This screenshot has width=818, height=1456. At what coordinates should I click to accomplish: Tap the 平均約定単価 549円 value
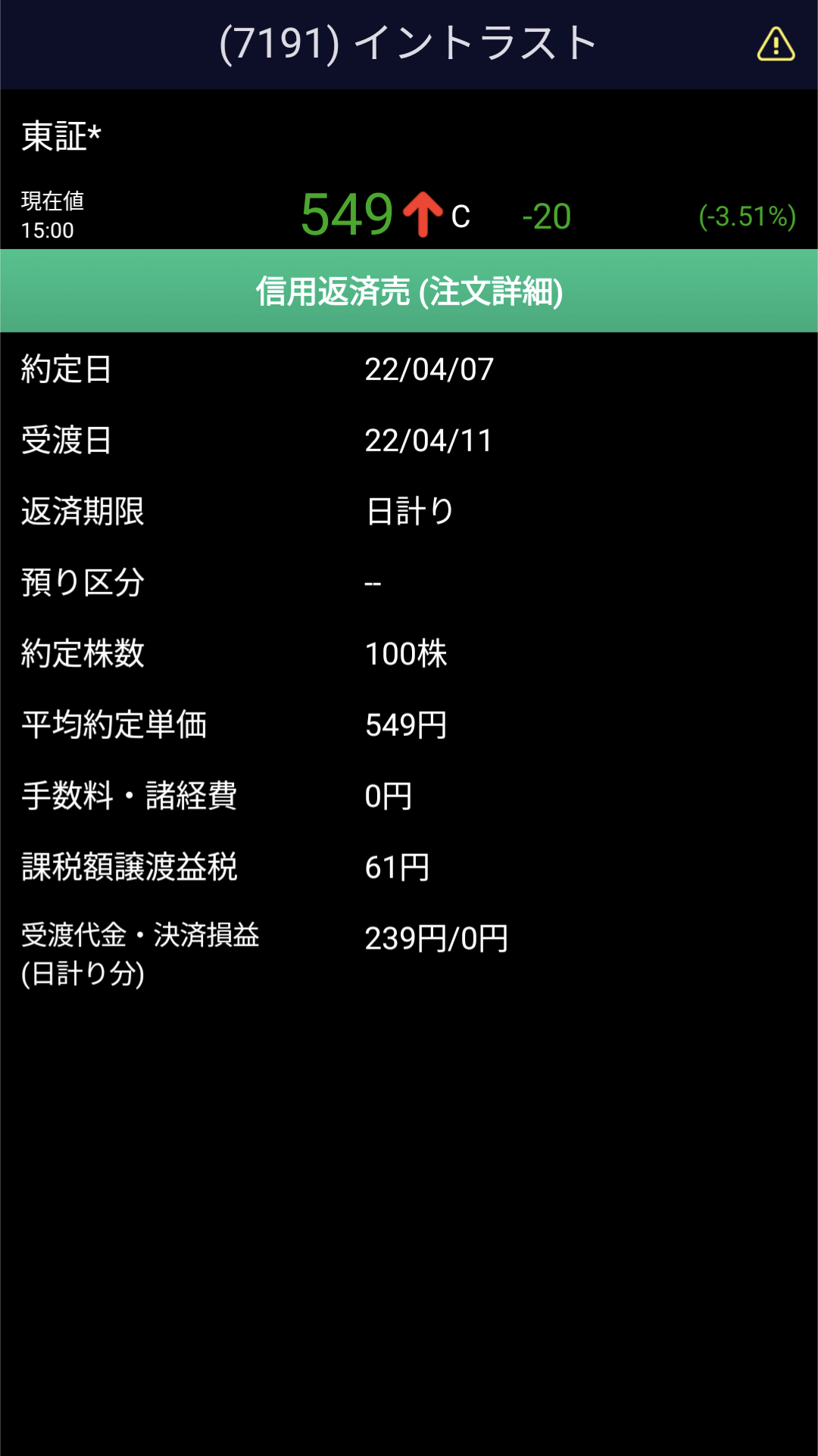tap(406, 725)
